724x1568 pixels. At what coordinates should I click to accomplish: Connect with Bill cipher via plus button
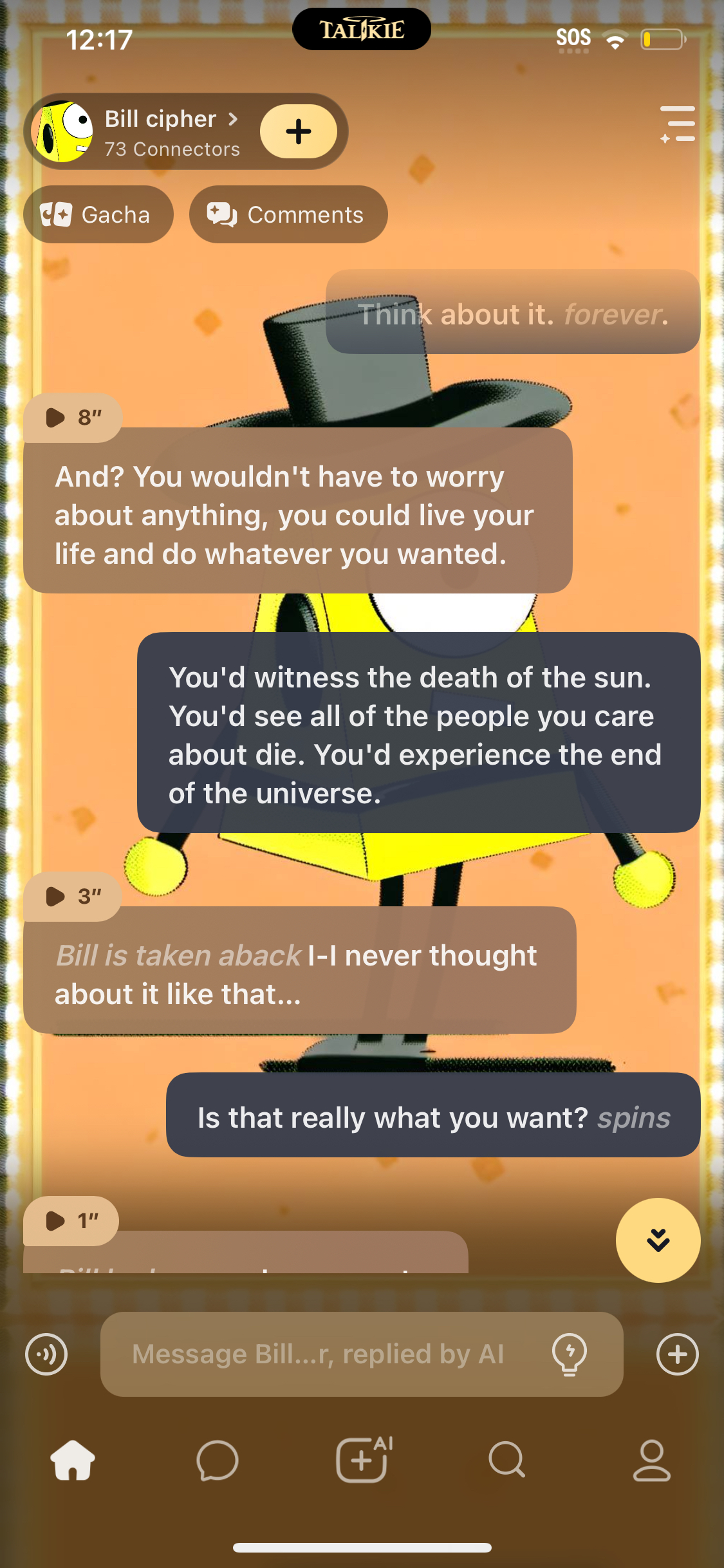pos(298,131)
